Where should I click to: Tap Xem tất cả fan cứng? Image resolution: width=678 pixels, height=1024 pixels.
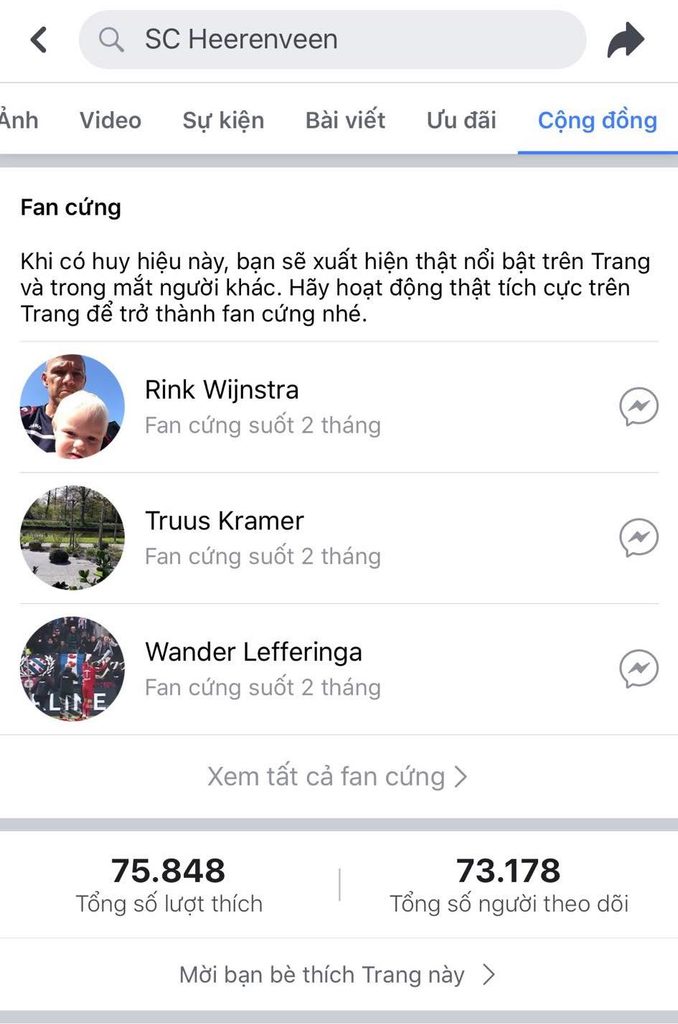coord(337,776)
